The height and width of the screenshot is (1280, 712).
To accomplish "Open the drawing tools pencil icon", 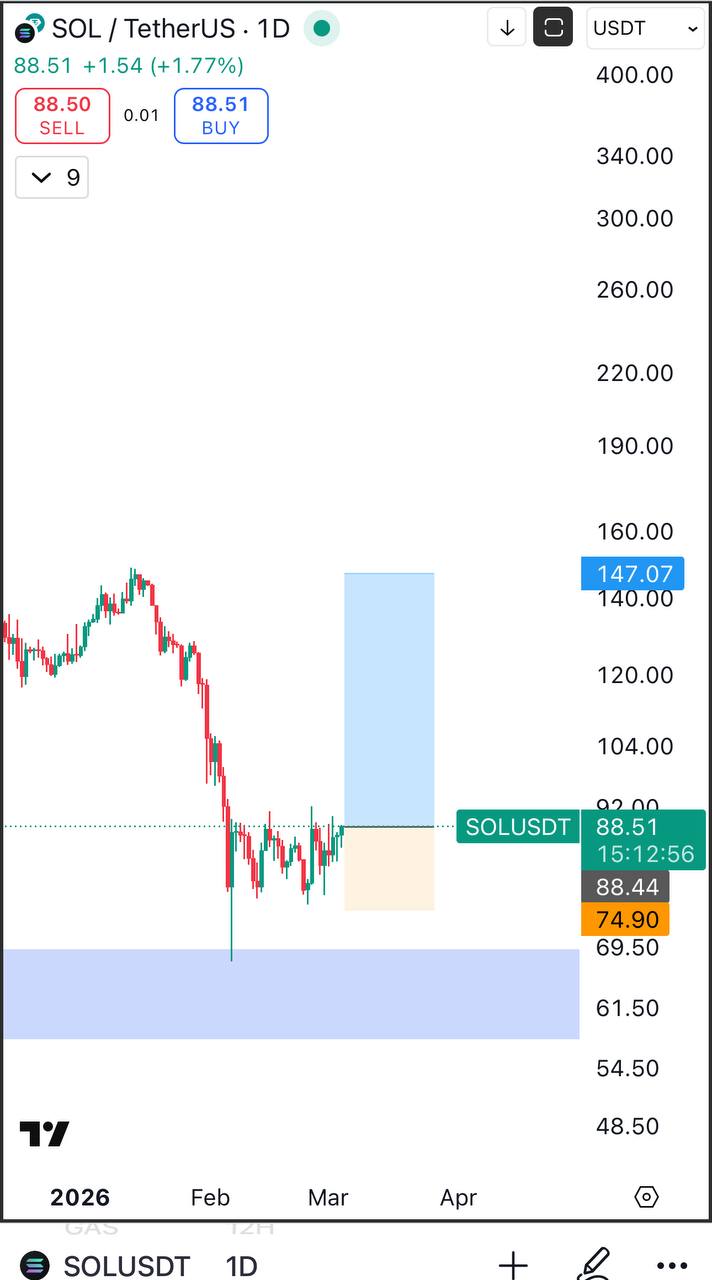I will pyautogui.click(x=595, y=1264).
